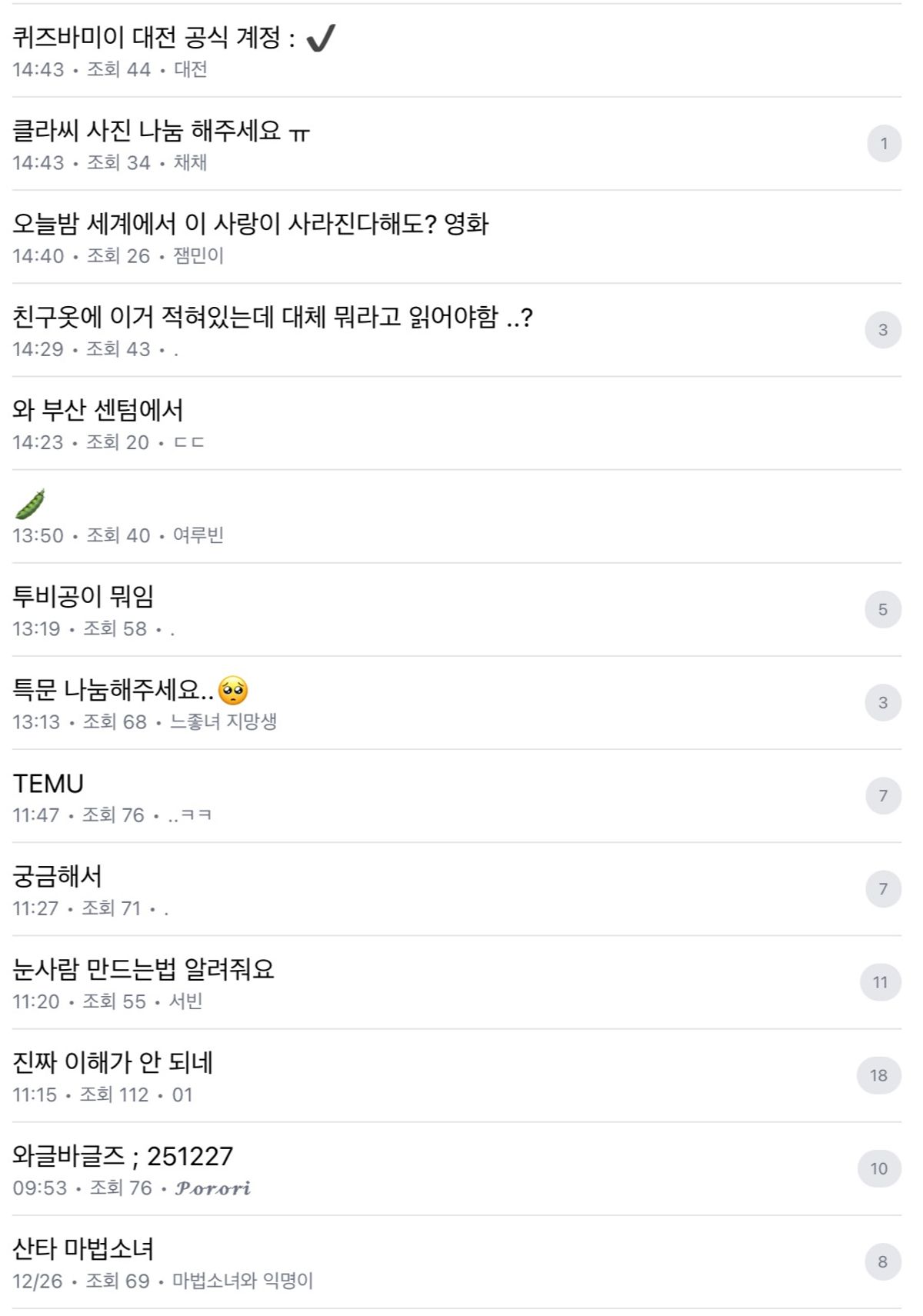Image resolution: width=923 pixels, height=1316 pixels.
Task: View the post '궁금해서'
Action: click(57, 876)
